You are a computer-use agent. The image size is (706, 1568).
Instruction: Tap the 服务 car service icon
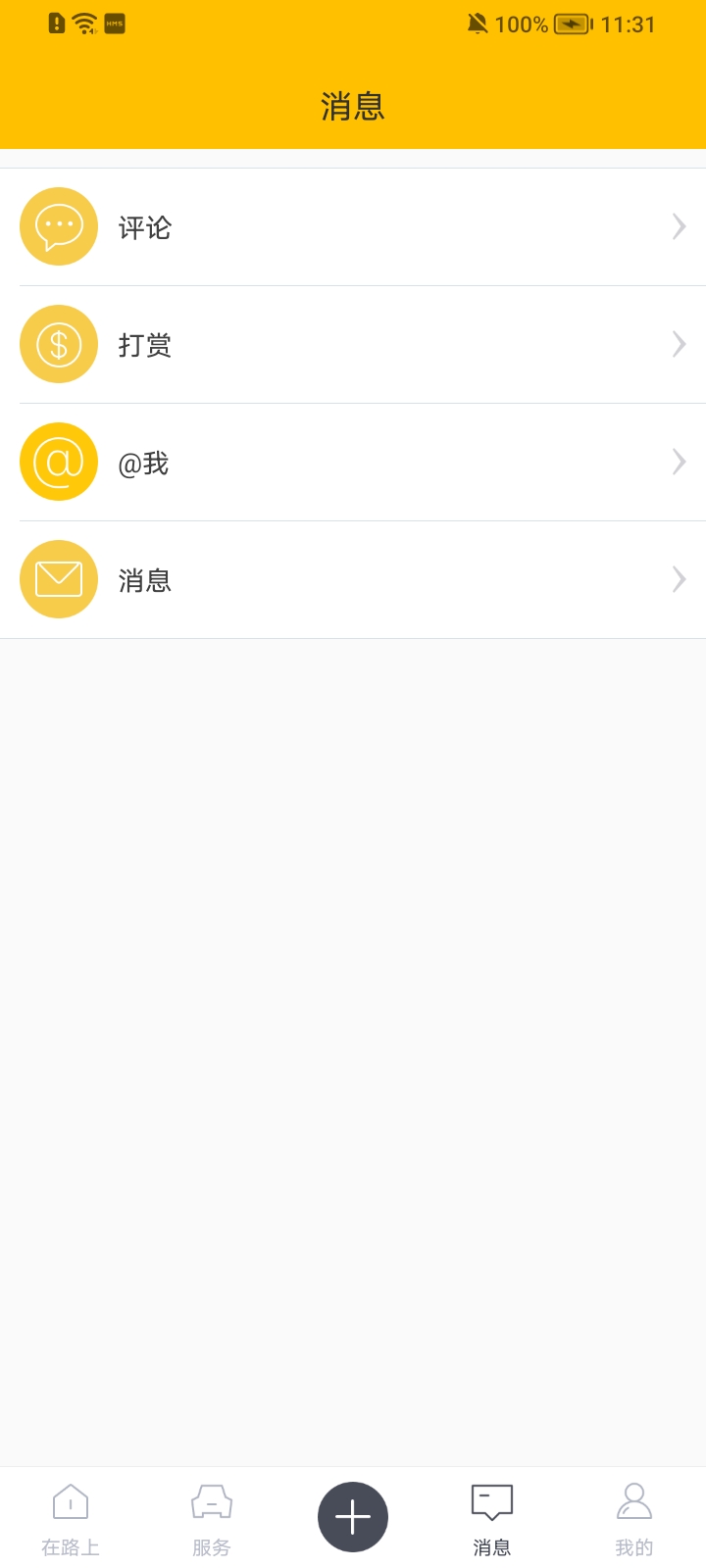point(211,1501)
